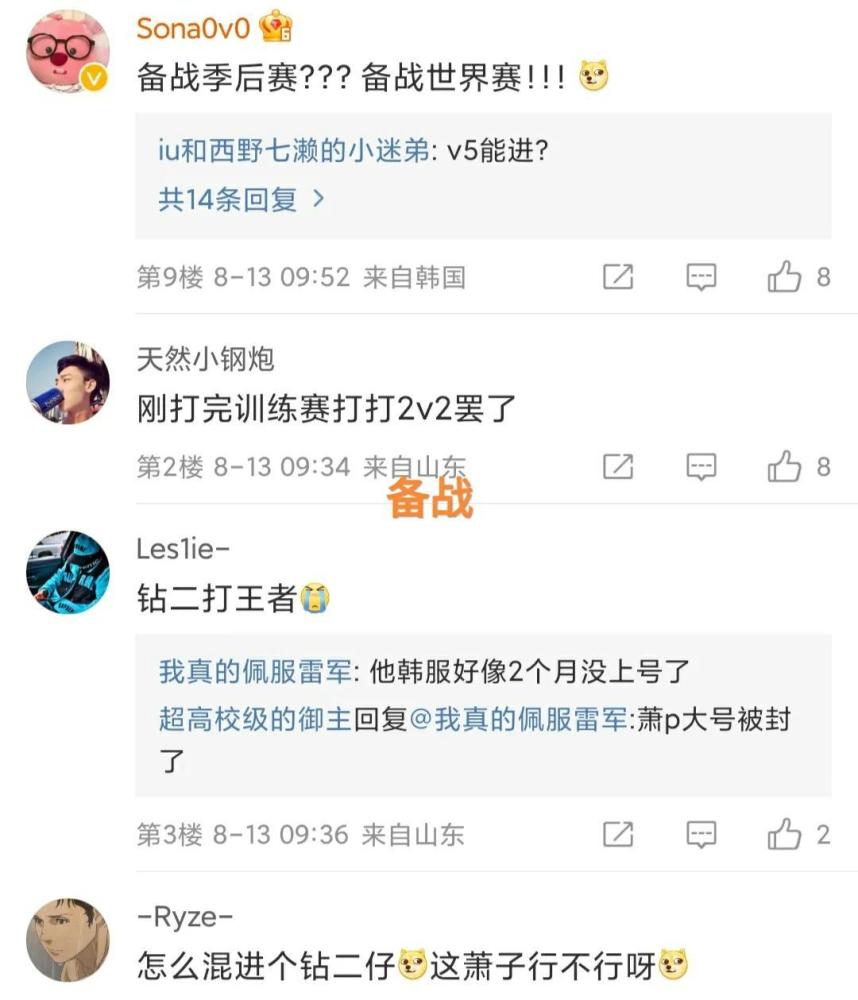The image size is (858, 1000).
Task: Repost Les1ie-'s comment
Action: pos(618,834)
